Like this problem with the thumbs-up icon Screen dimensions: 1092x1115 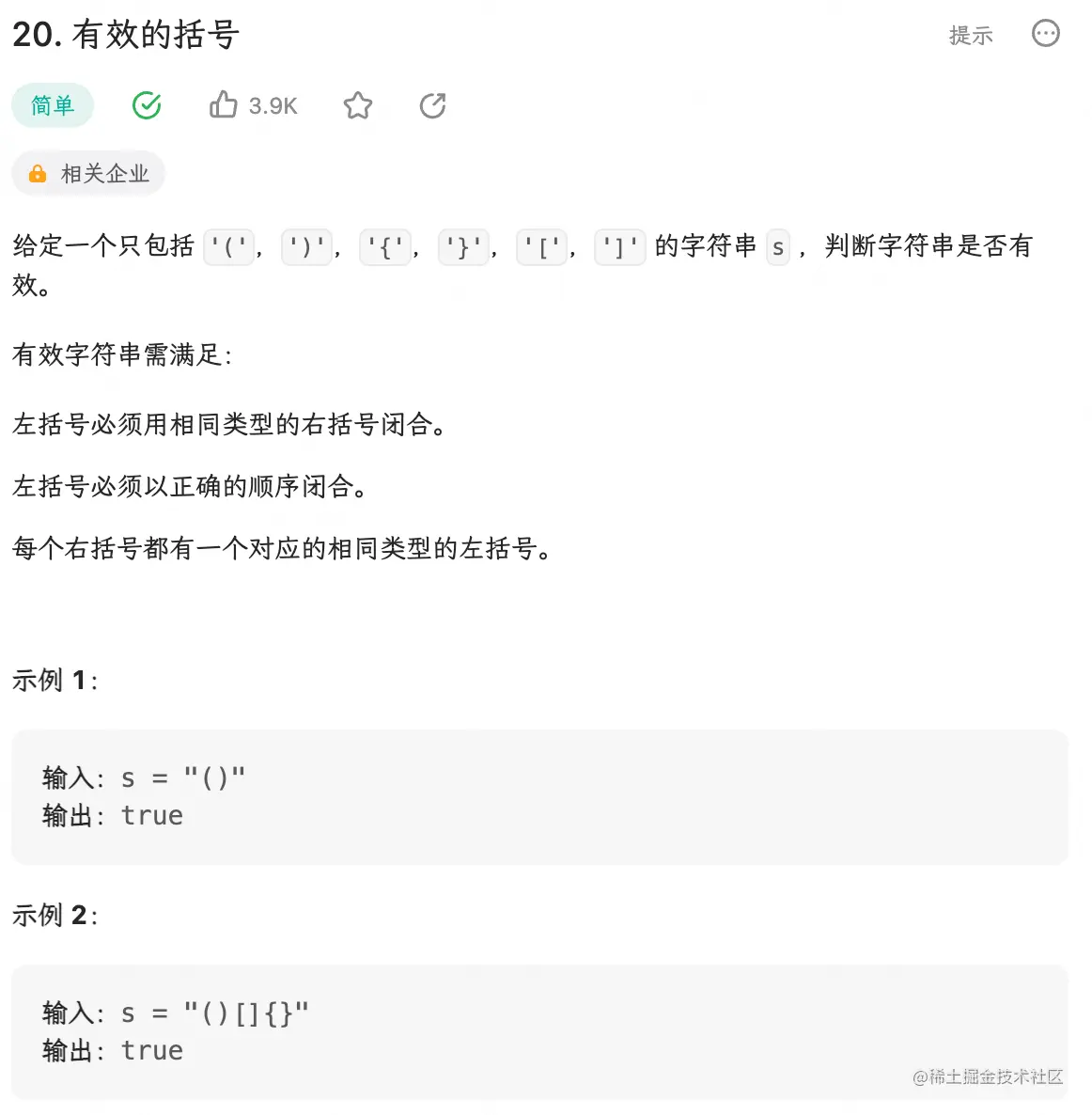pyautogui.click(x=224, y=105)
